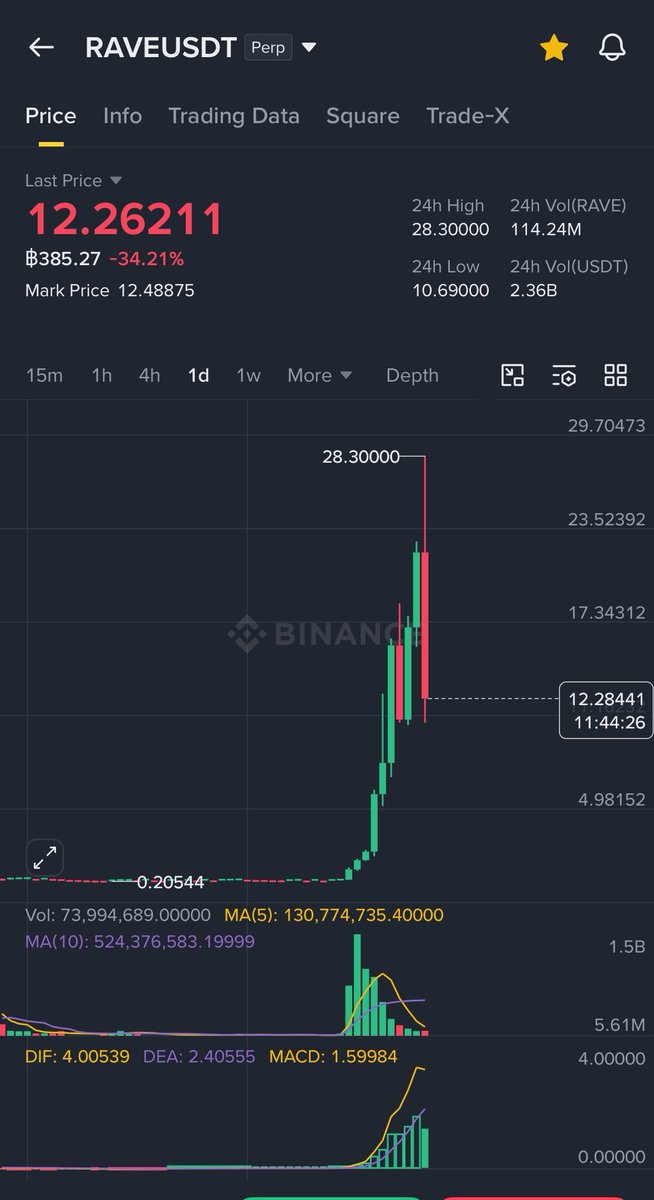The image size is (654, 1200).
Task: Open the Square tab
Action: tap(362, 116)
